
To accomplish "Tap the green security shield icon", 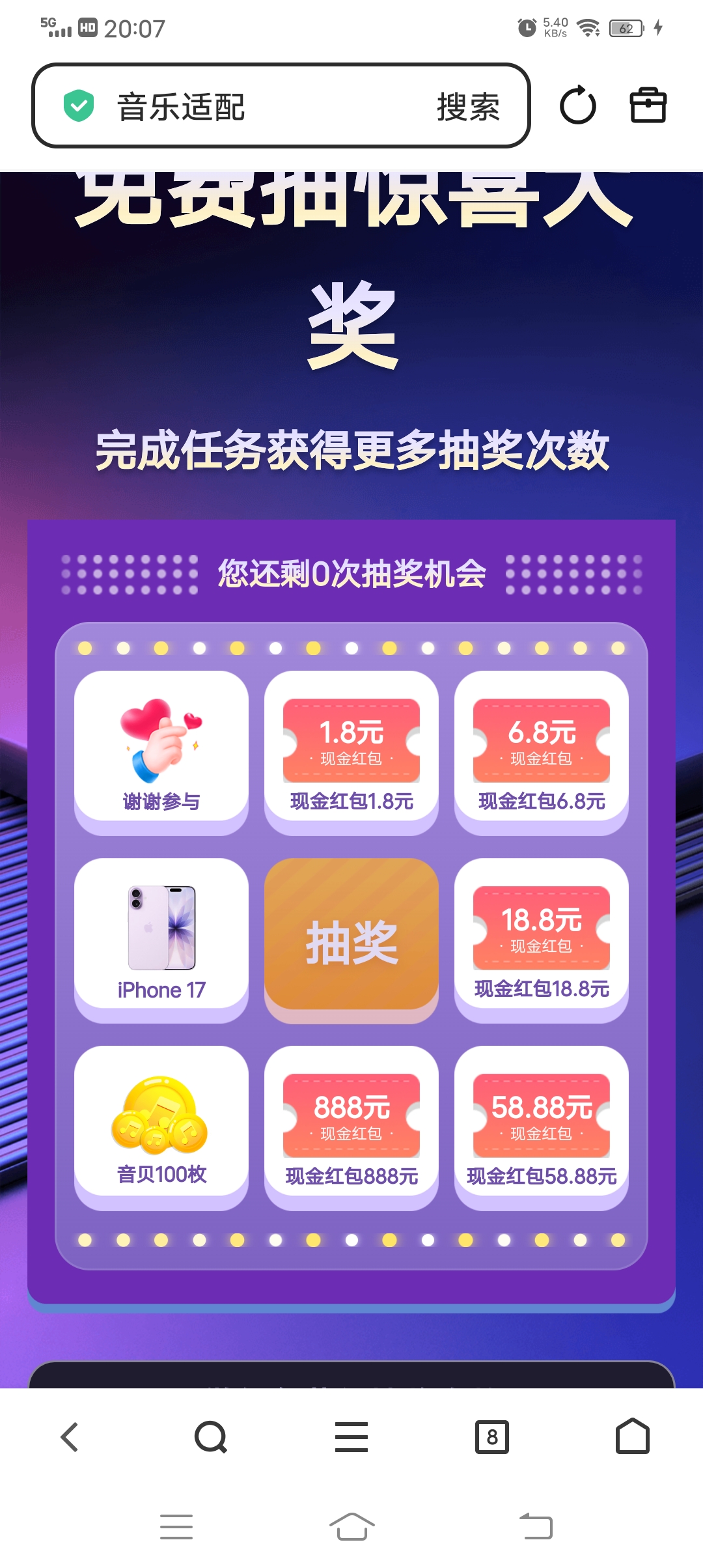I will click(79, 105).
